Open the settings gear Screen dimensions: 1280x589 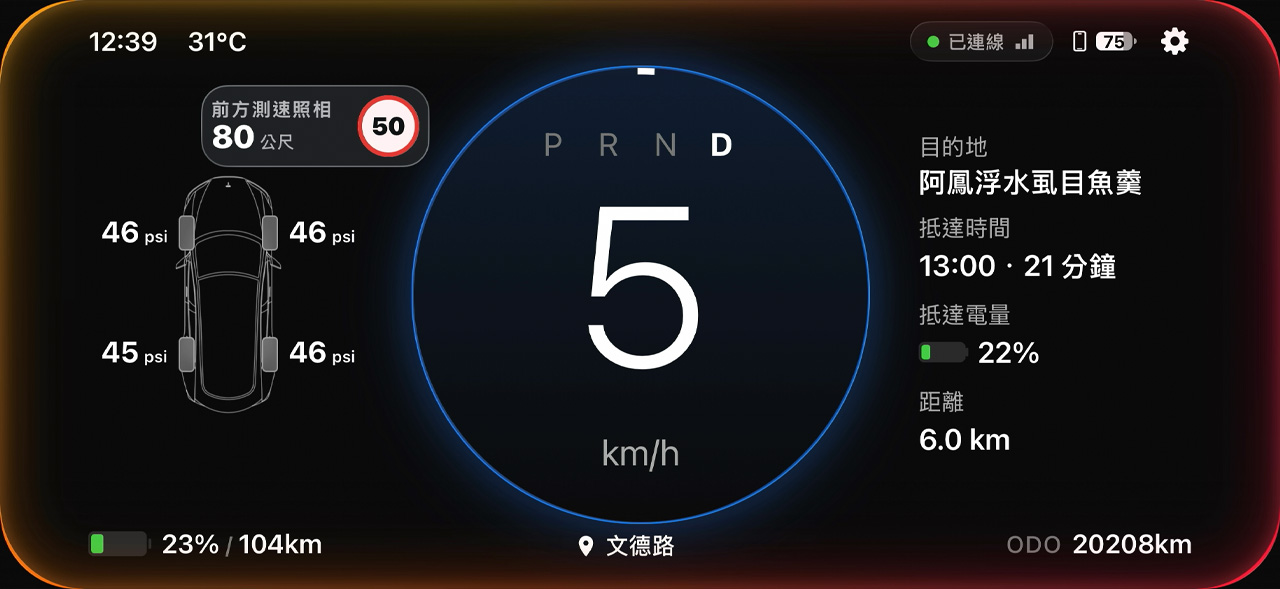[x=1174, y=42]
